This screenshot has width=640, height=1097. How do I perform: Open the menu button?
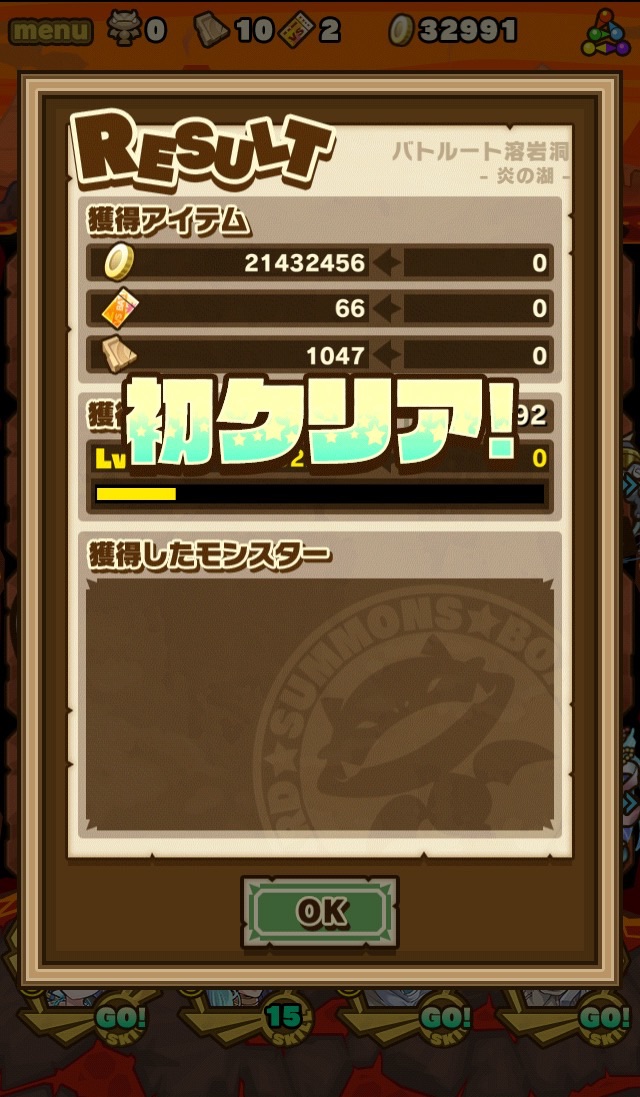click(50, 30)
